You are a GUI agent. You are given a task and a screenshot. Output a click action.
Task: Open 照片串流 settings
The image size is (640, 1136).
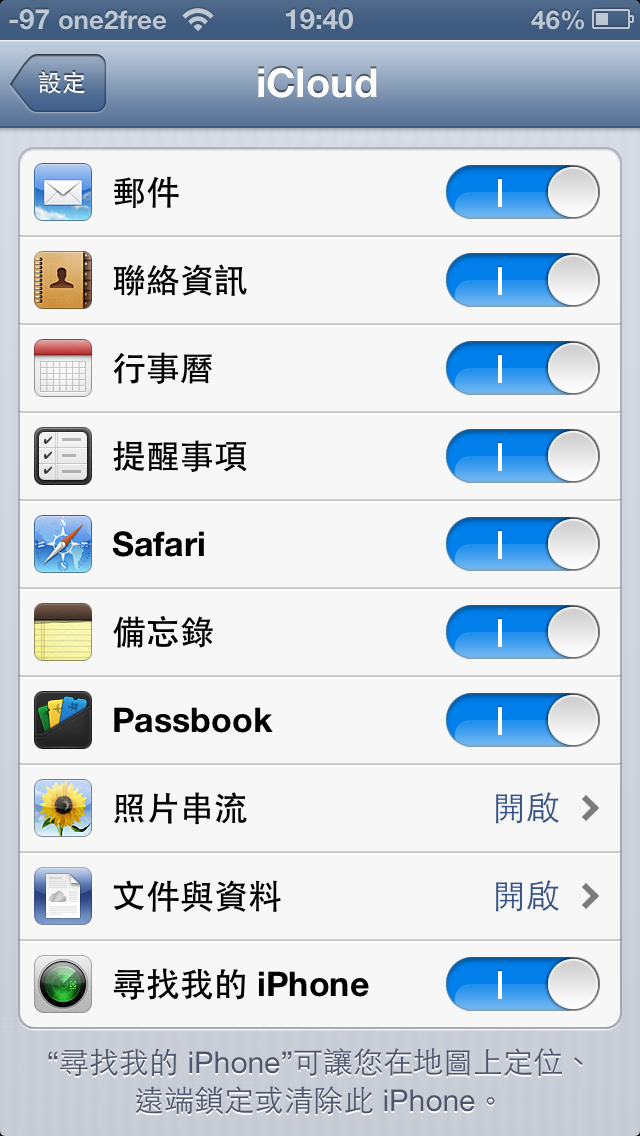click(320, 808)
